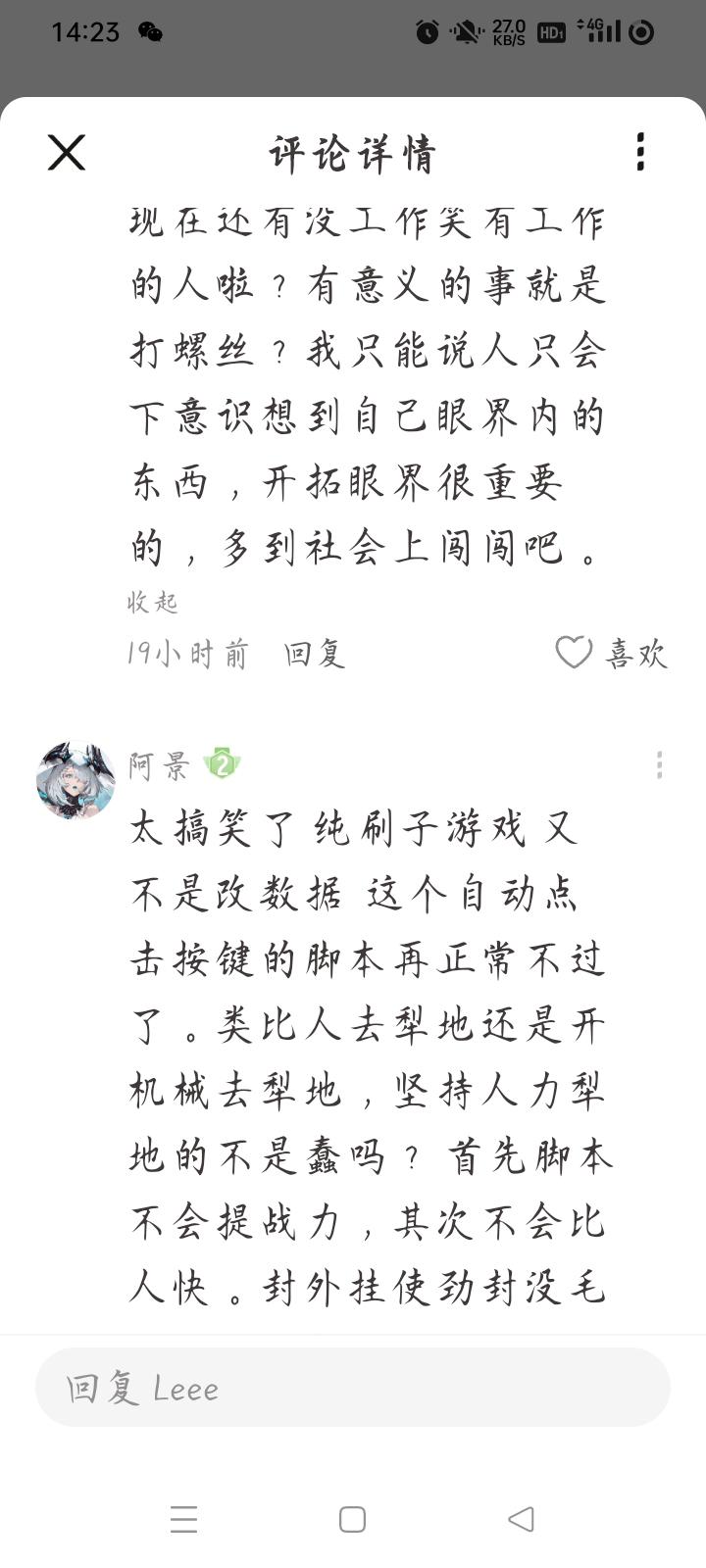
Task: Collapse the comment via 收起
Action: point(152,602)
